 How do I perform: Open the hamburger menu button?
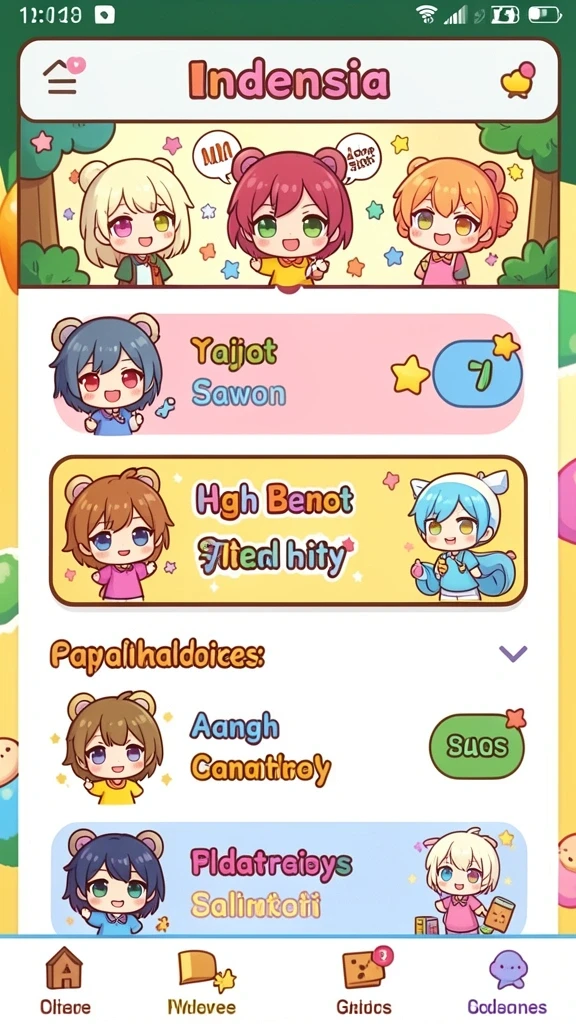pos(63,77)
